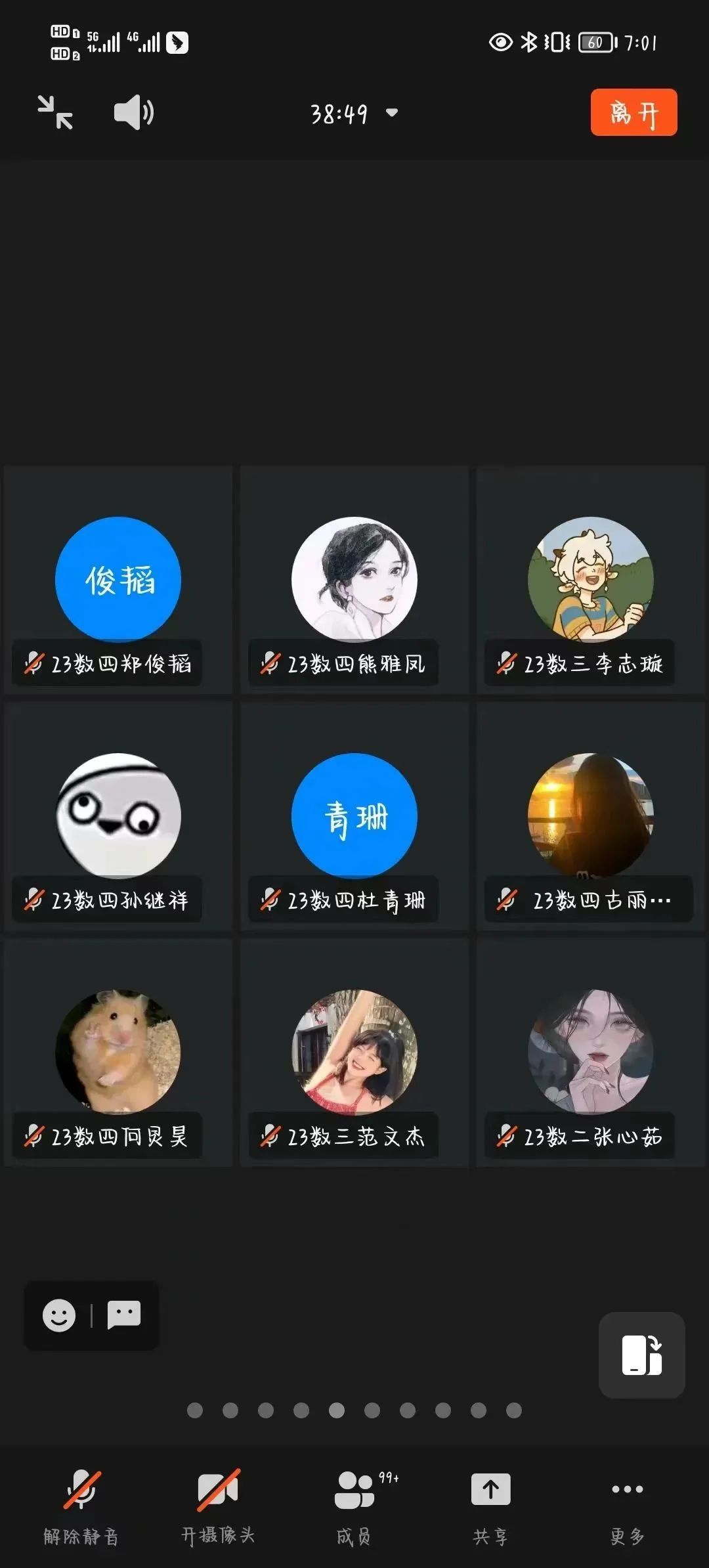View participant tile 23数四孙继祥

118,816
